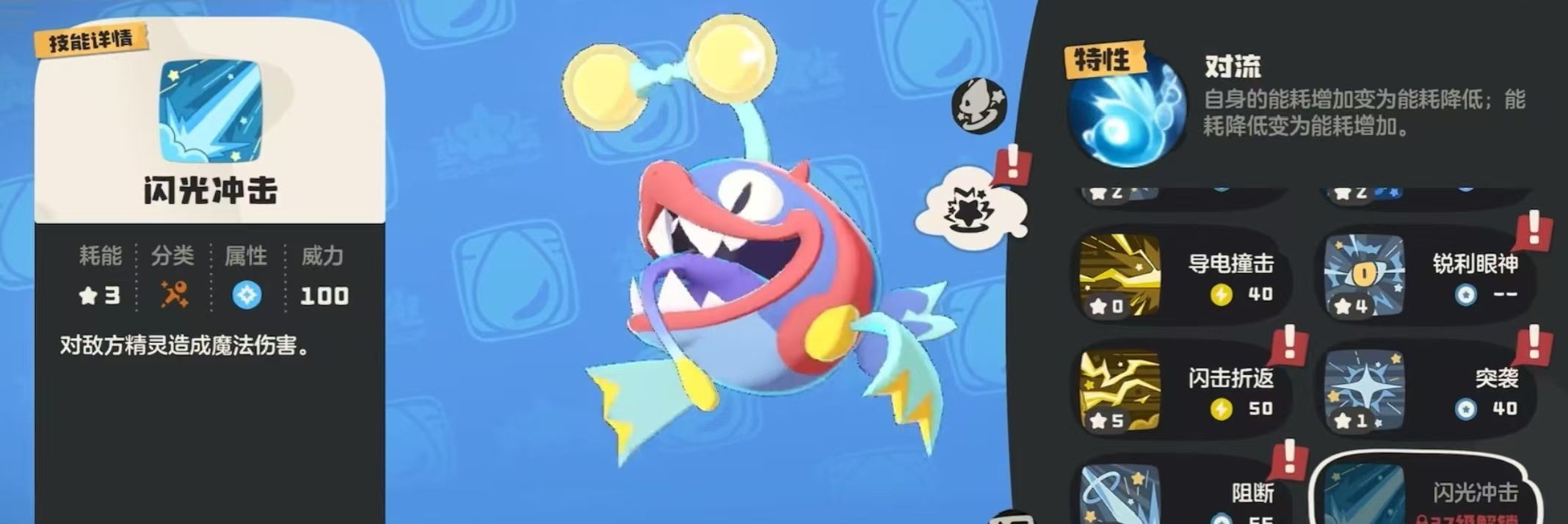Select the 导电撞击 skill
Screen dimensions: 1568x524
coord(1180,277)
